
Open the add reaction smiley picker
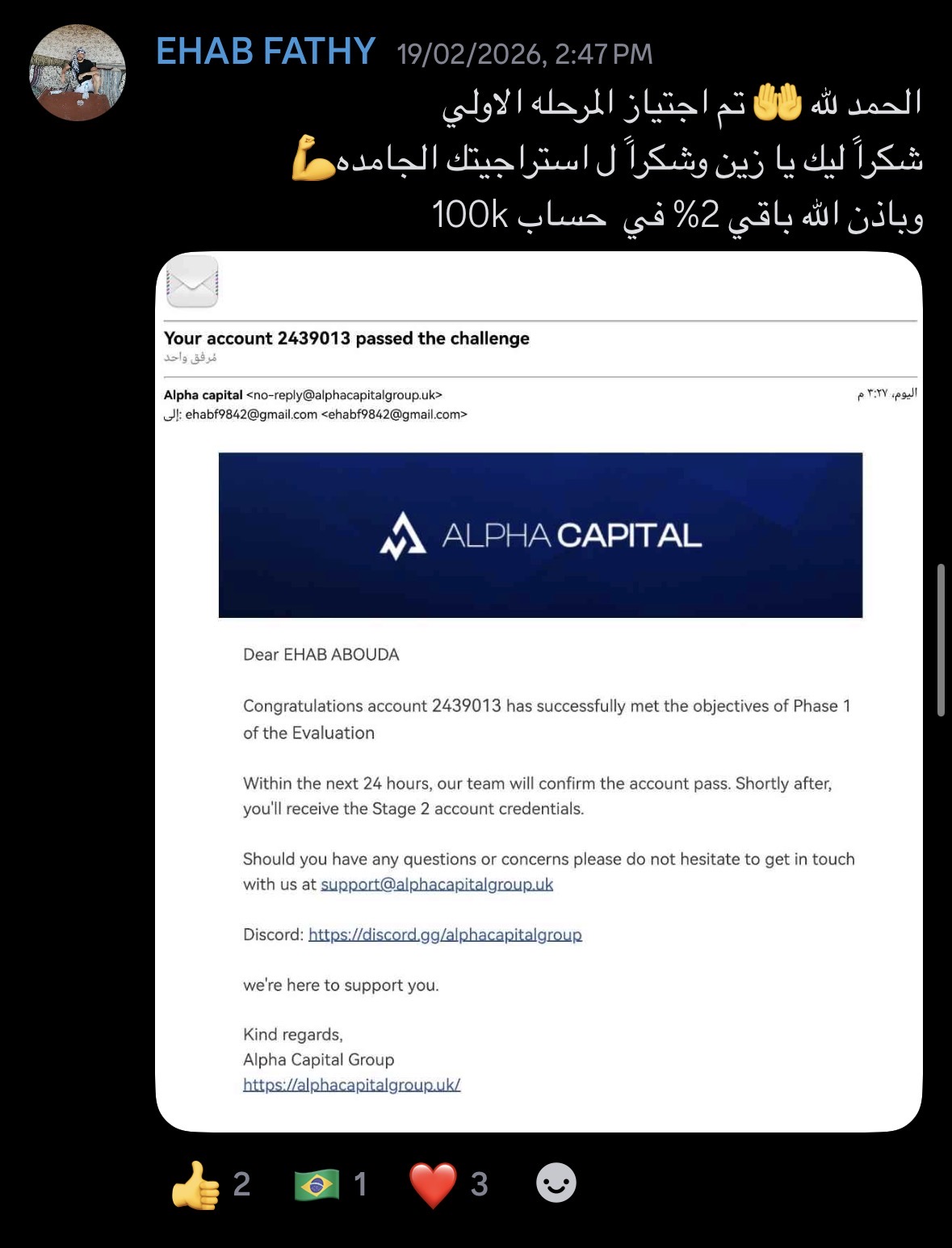(556, 1183)
